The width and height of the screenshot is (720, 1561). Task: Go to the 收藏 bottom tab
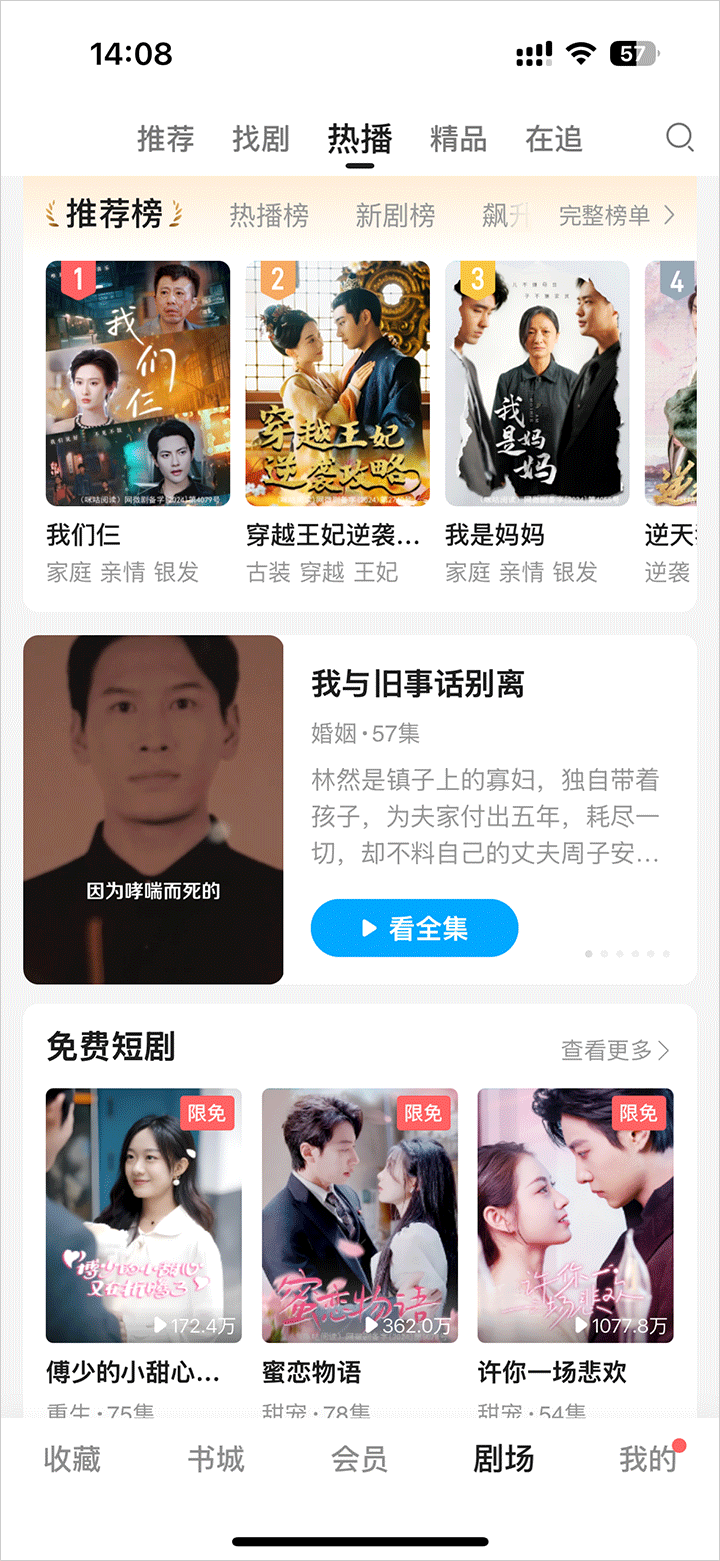tap(72, 1459)
